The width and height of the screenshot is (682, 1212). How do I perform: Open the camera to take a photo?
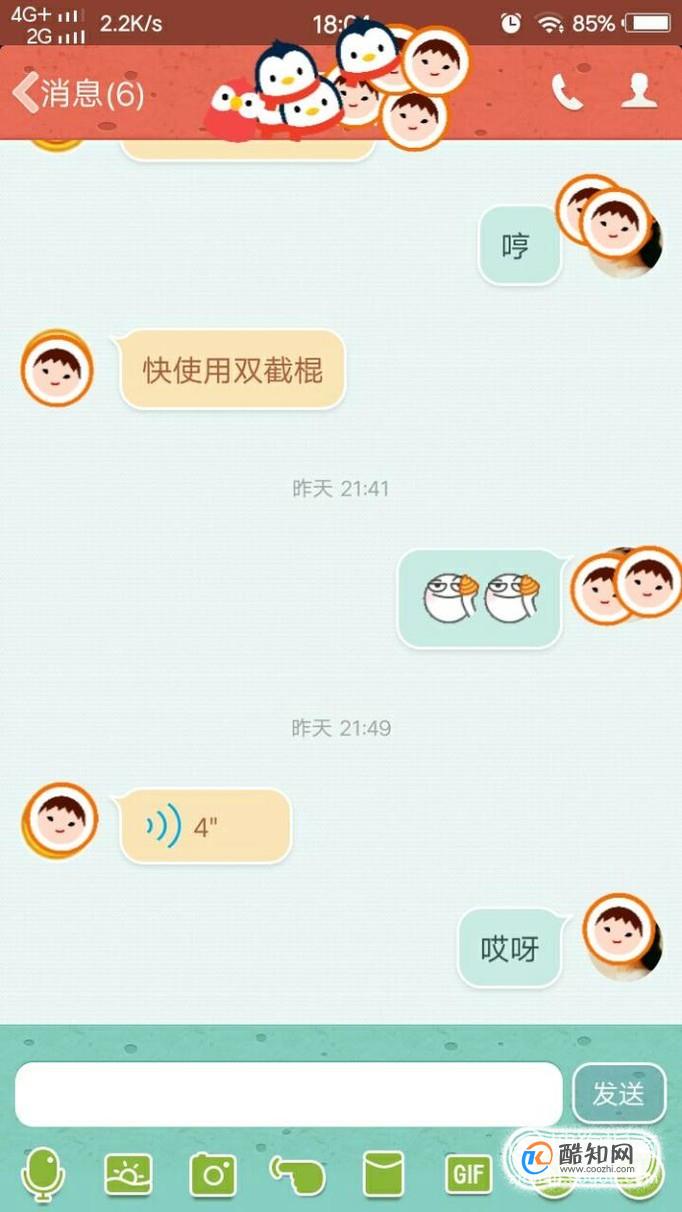tap(212, 1174)
